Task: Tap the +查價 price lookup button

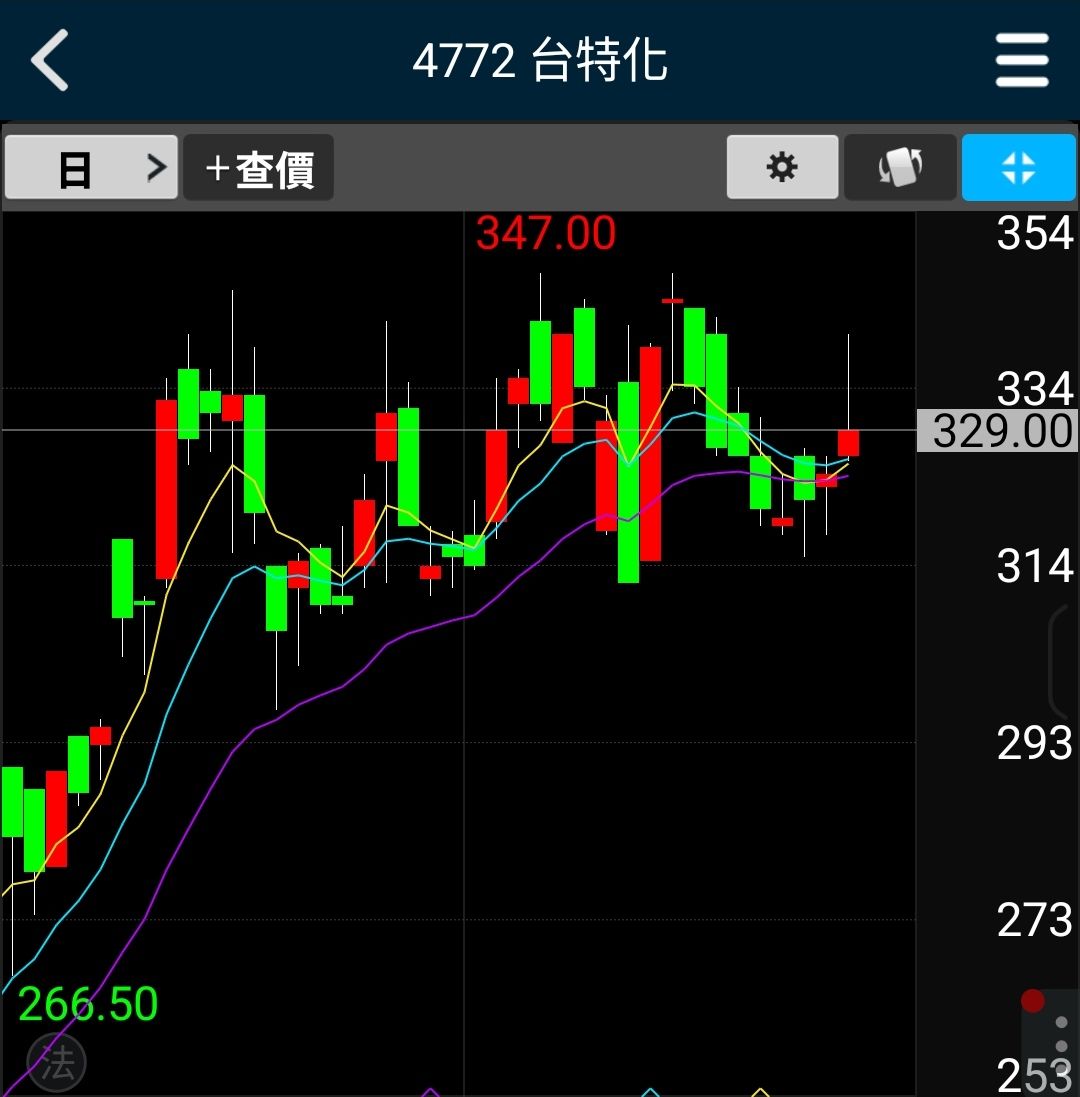Action: coord(259,168)
